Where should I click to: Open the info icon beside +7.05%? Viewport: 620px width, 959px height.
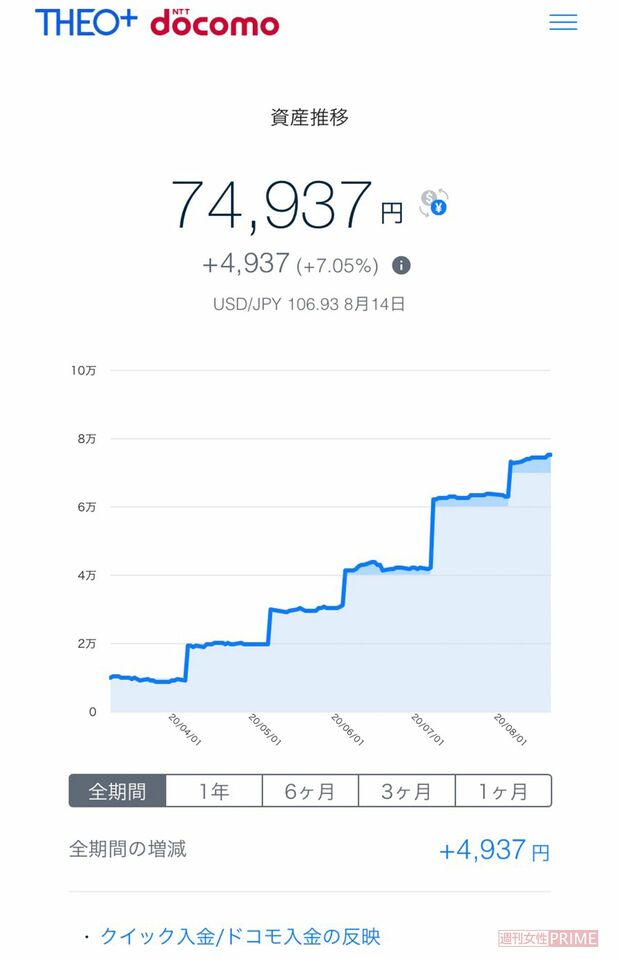click(401, 265)
